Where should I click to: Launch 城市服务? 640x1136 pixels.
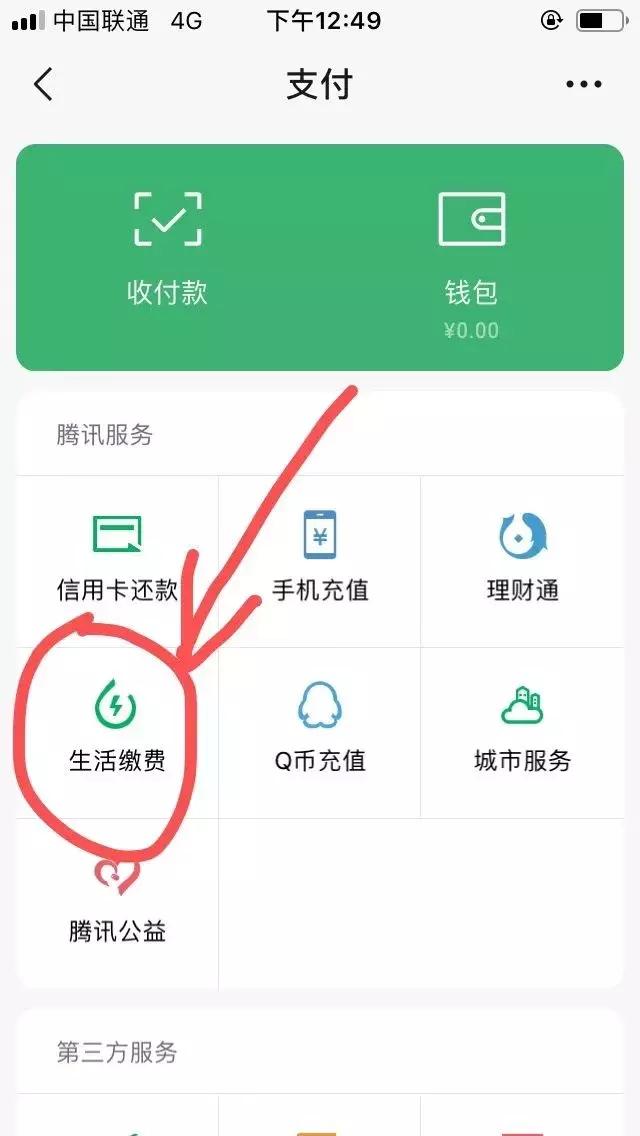[522, 731]
